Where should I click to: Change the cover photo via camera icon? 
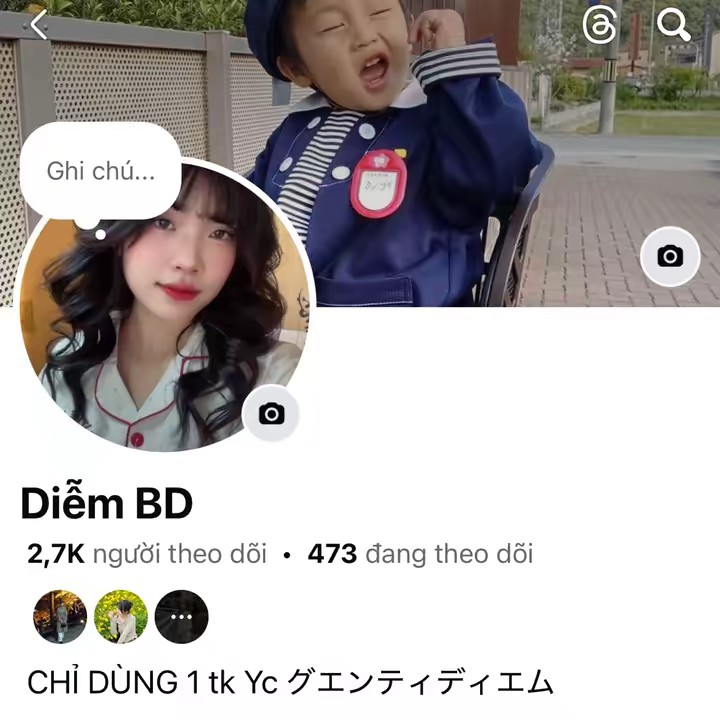(669, 257)
